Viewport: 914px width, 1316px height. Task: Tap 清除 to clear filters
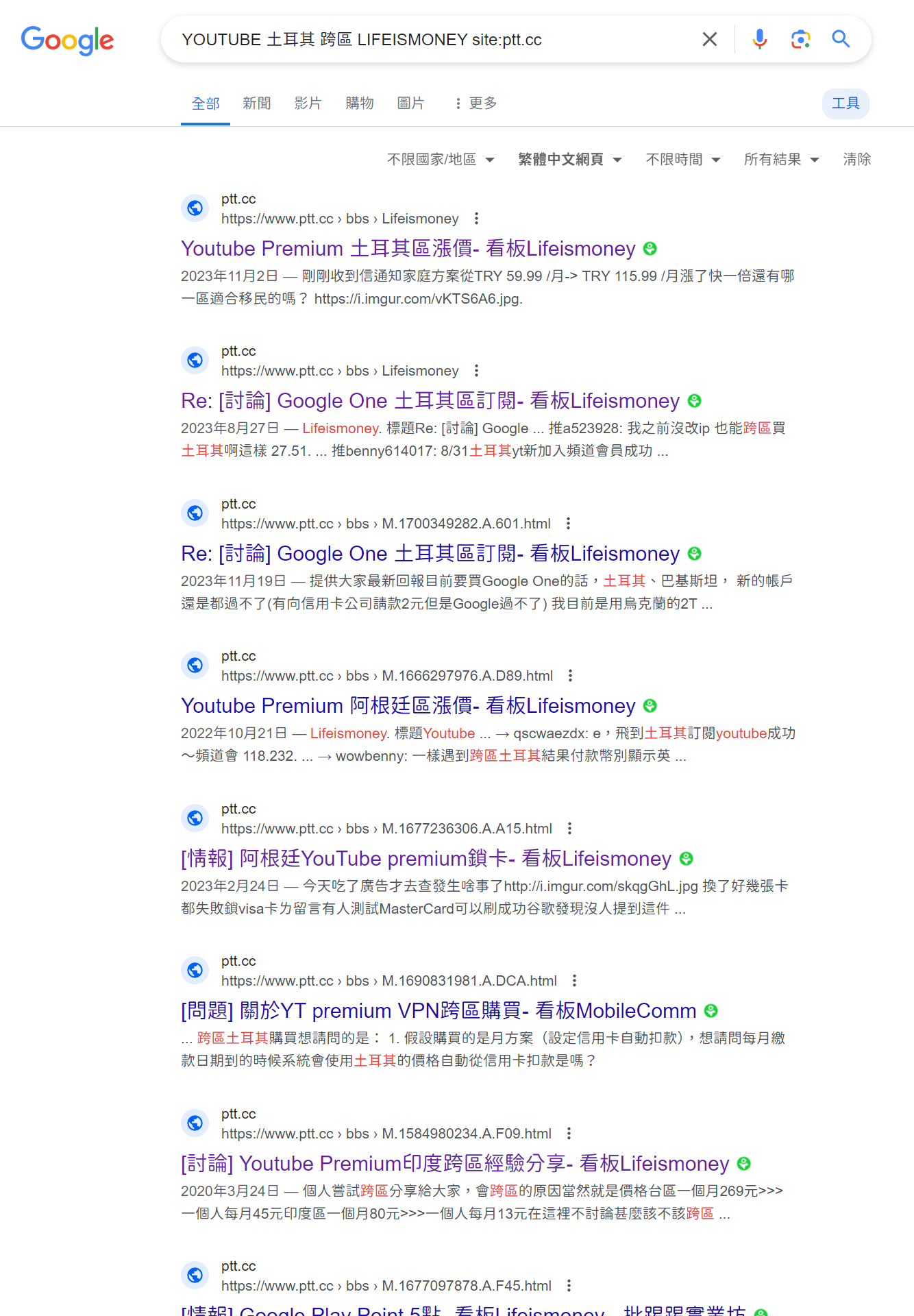[x=856, y=160]
